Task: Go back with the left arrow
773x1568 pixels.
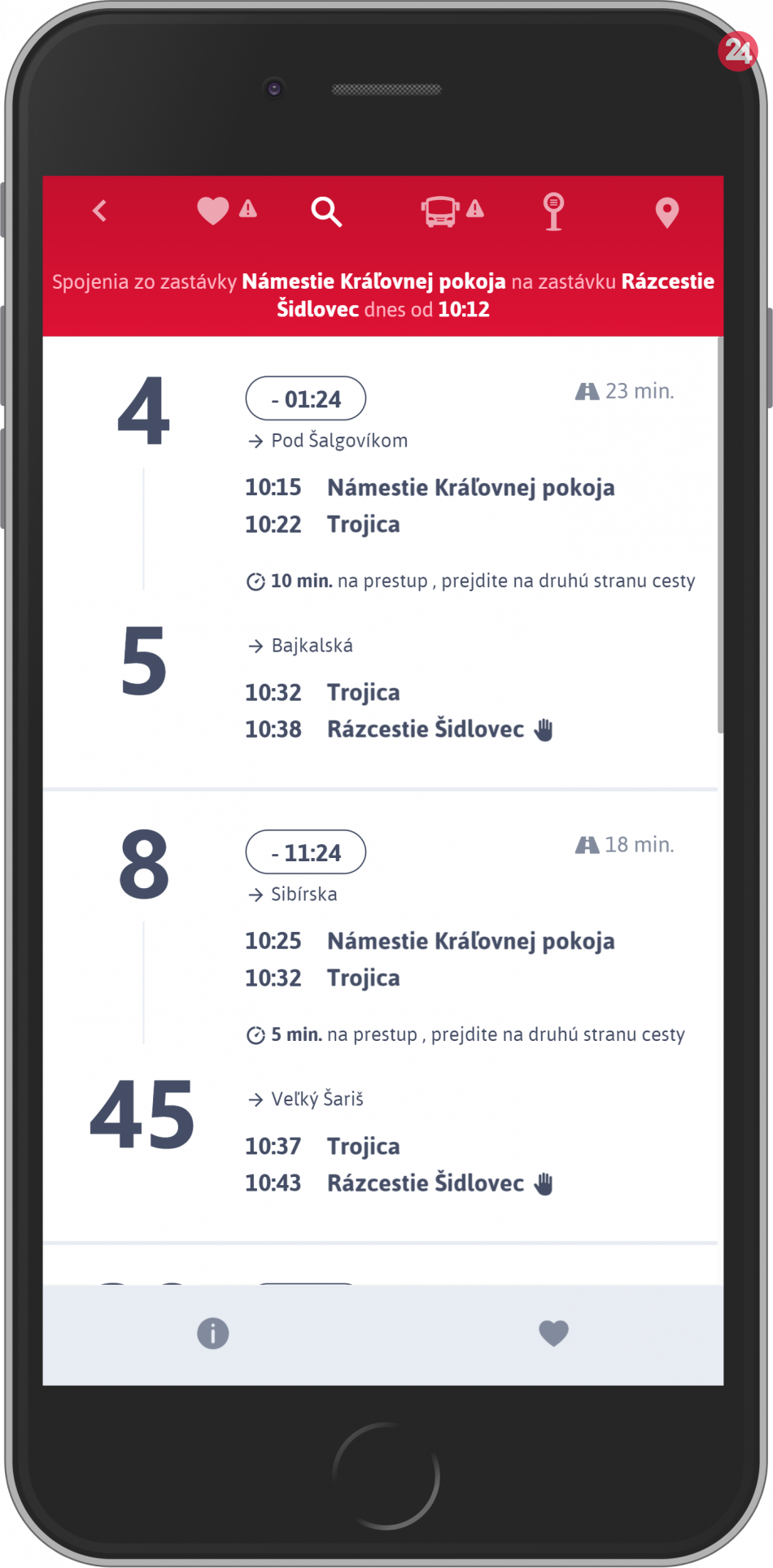Action: [100, 211]
